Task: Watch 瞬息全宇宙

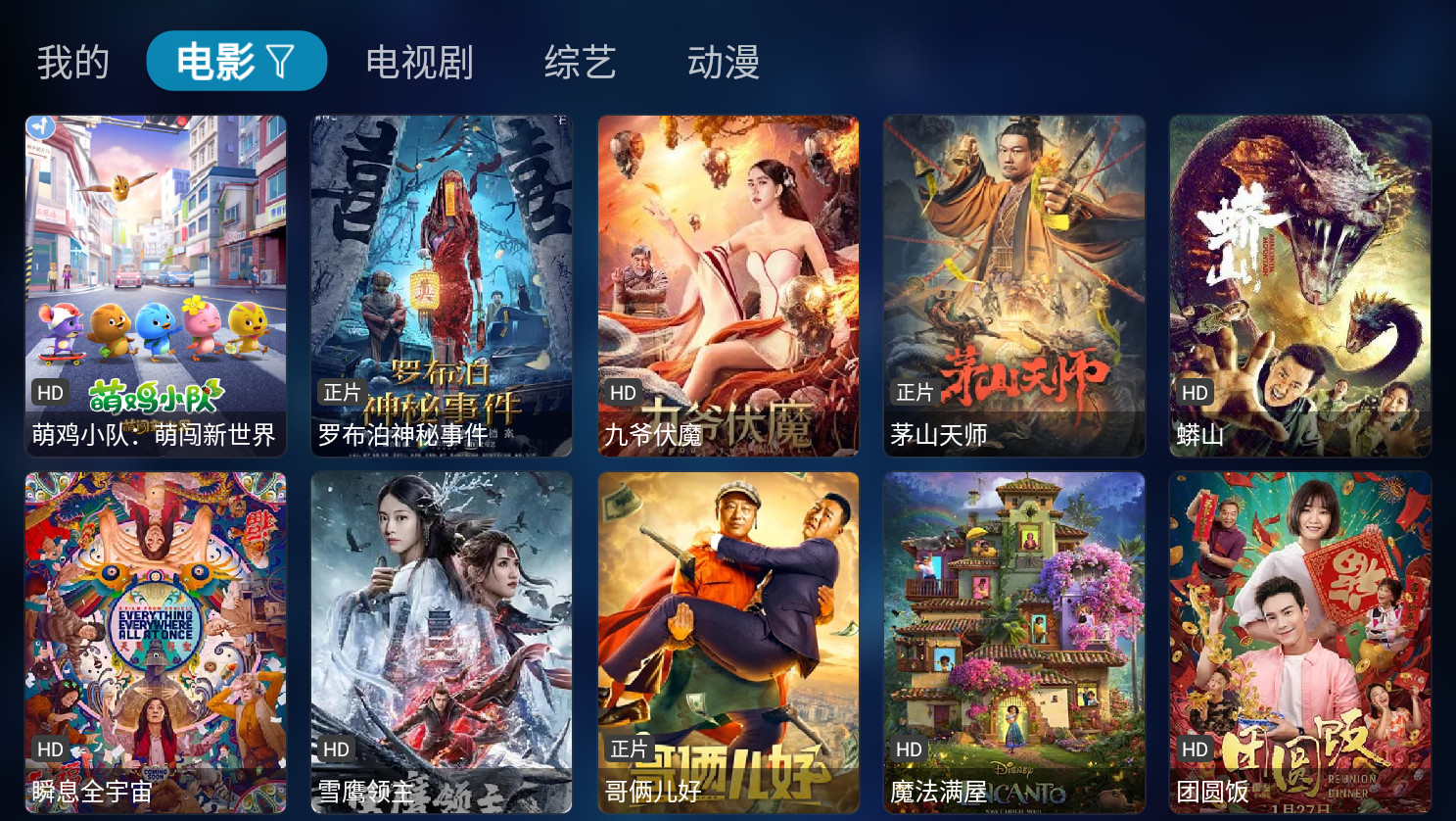Action: [156, 642]
